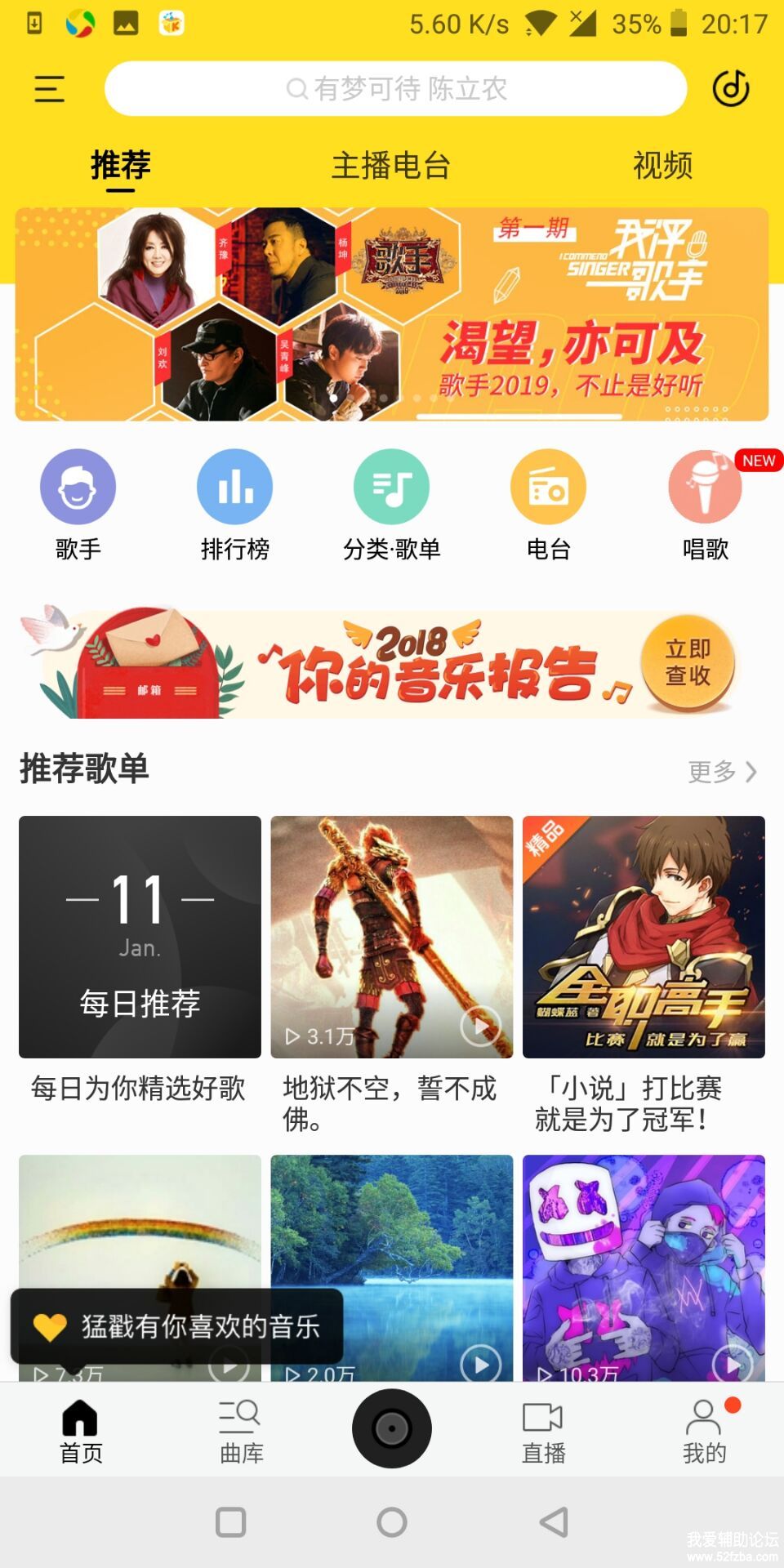Viewport: 784px width, 1568px height.
Task: Open the now-playing disc button
Action: [392, 1428]
